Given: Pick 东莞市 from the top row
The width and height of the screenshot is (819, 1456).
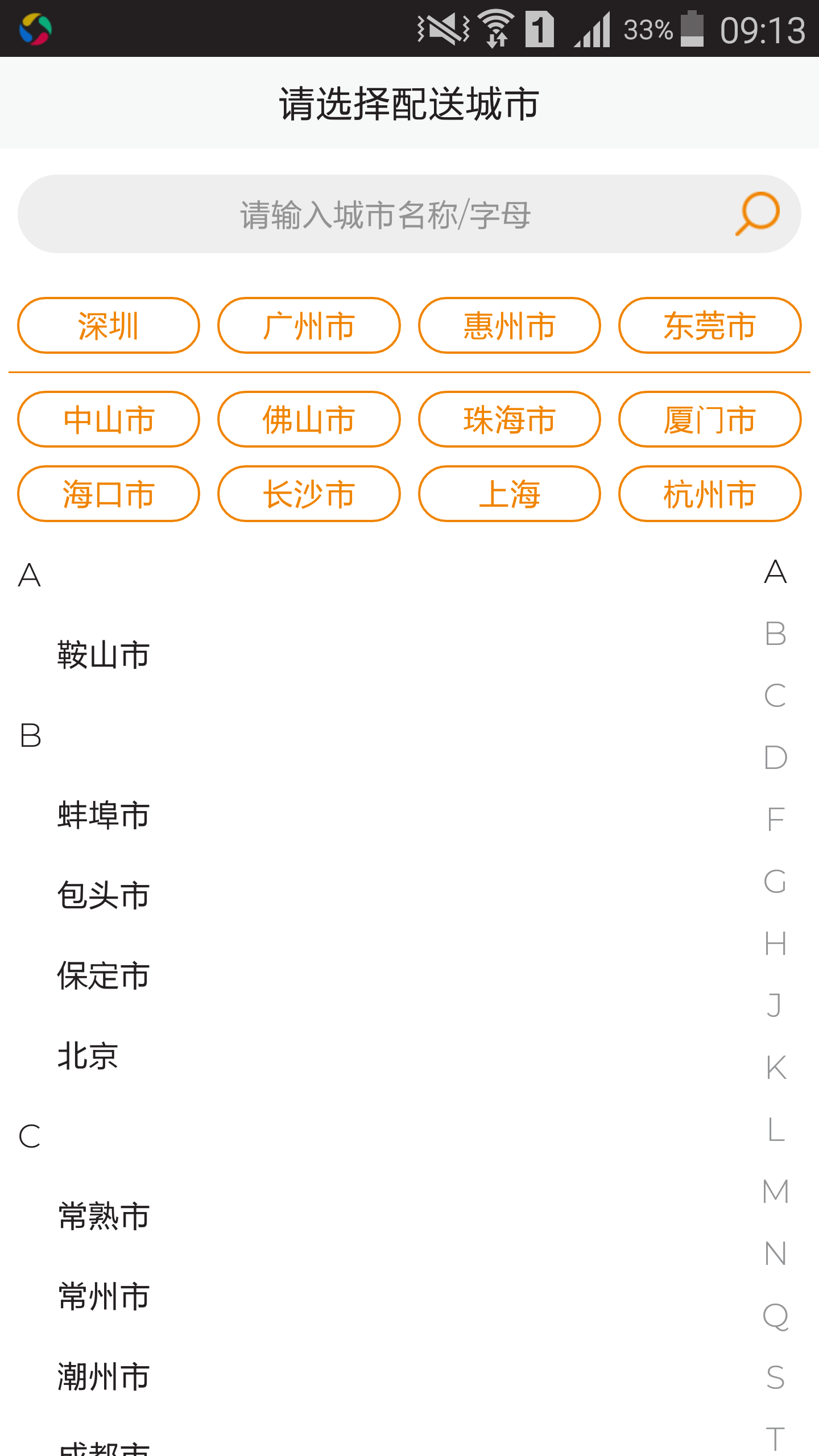Looking at the screenshot, I should (709, 325).
